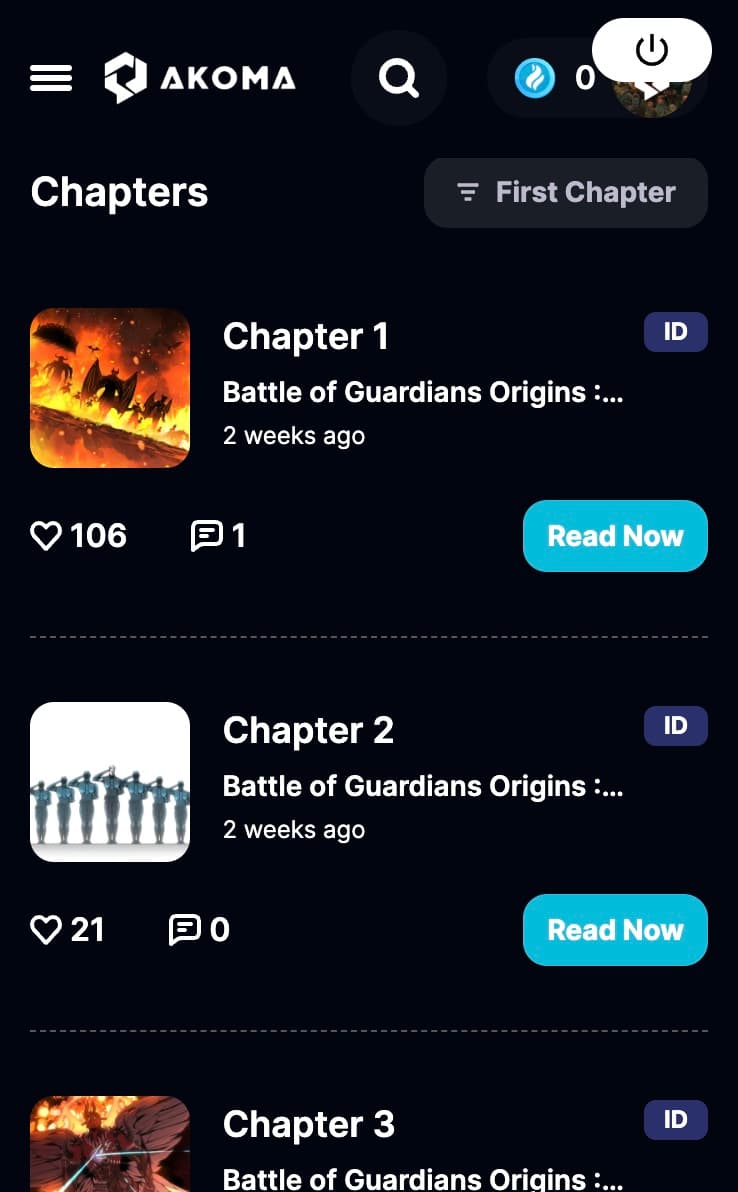The image size is (738, 1192).
Task: Open comments for Chapter 1
Action: (206, 536)
